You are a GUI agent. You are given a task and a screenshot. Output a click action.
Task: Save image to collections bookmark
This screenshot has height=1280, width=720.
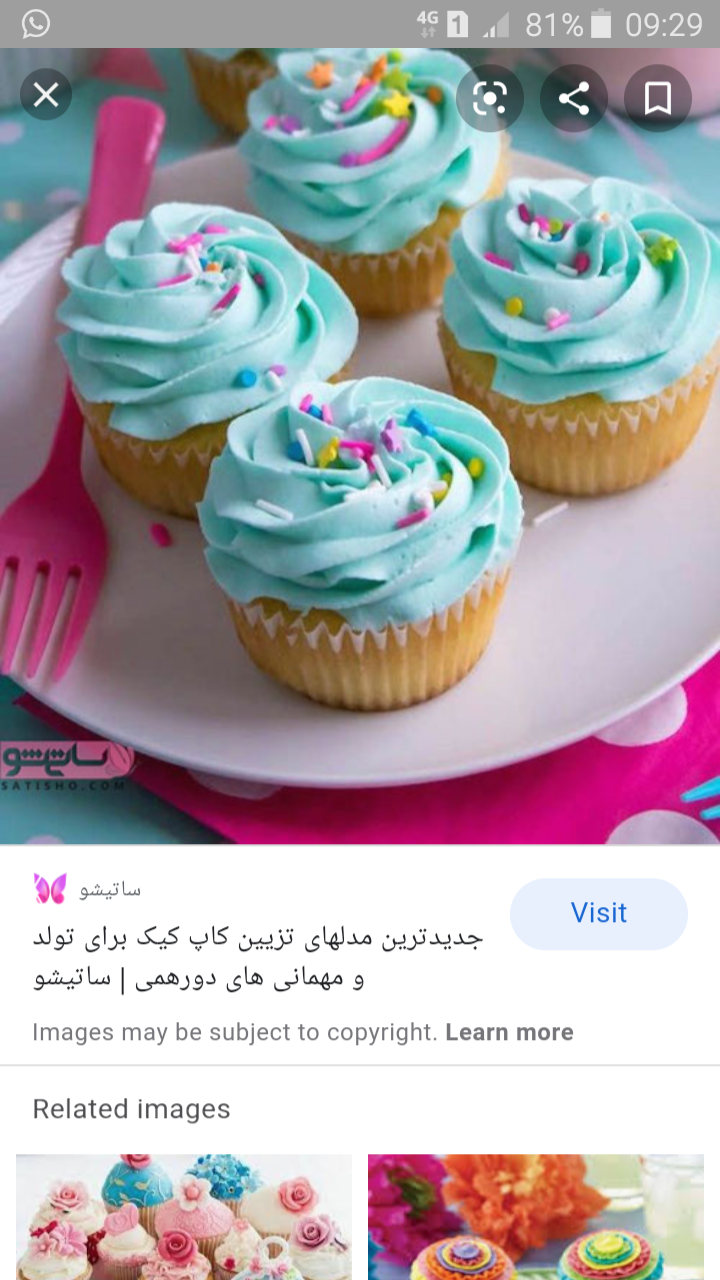pos(657,98)
